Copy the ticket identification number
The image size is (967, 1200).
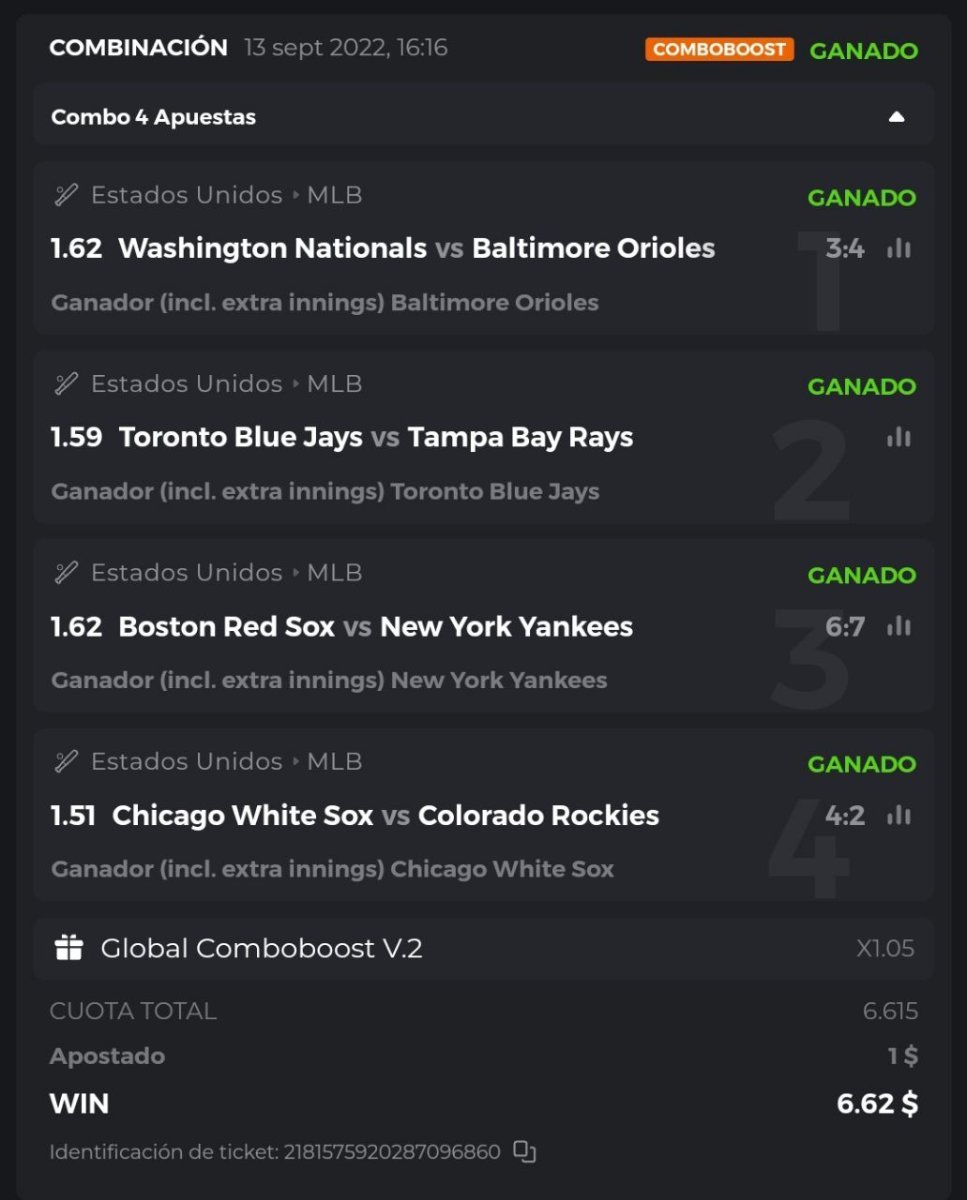pos(525,1152)
